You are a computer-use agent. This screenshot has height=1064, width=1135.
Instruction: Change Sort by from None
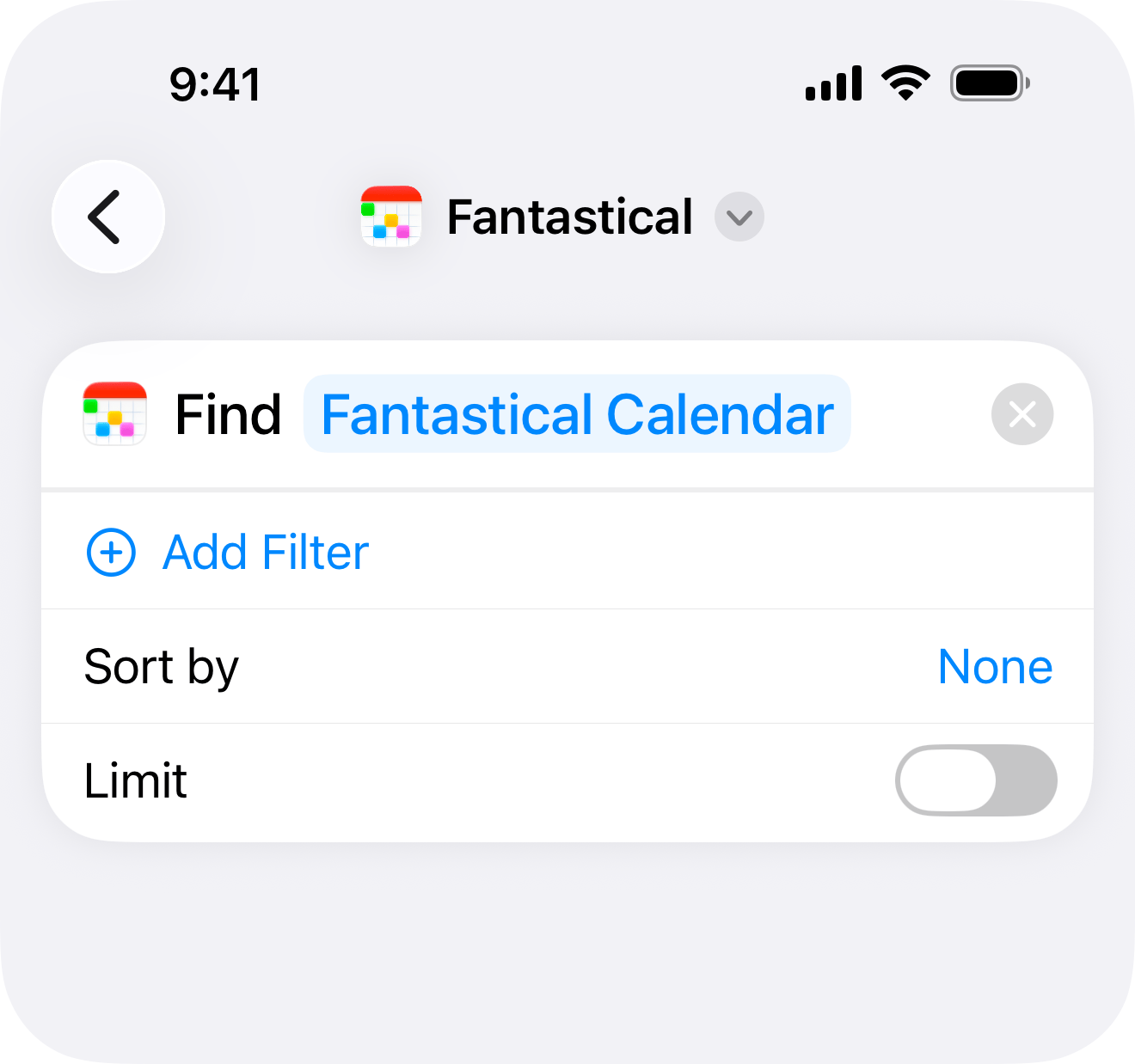click(x=994, y=667)
